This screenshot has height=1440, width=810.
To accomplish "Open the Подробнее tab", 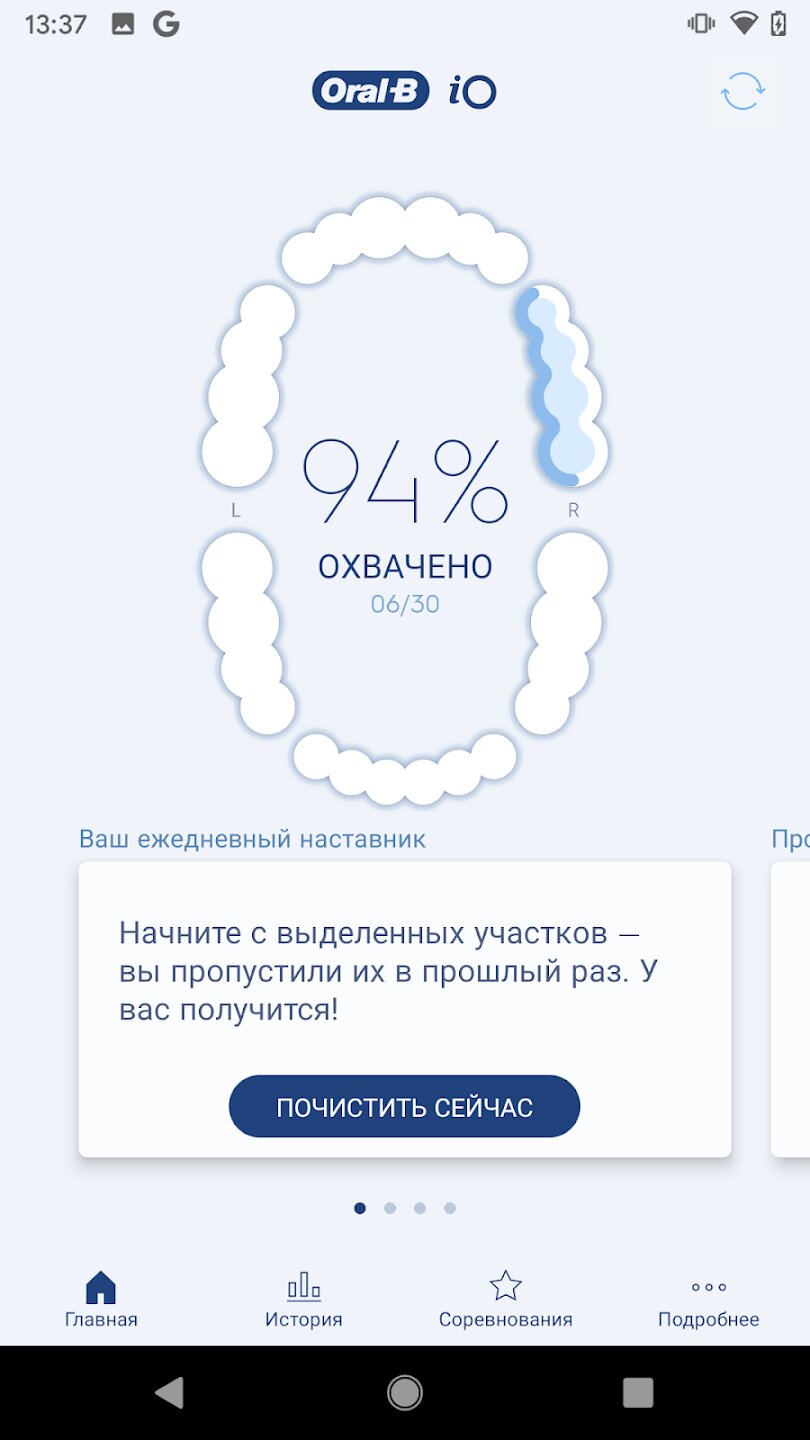I will pyautogui.click(x=708, y=1300).
